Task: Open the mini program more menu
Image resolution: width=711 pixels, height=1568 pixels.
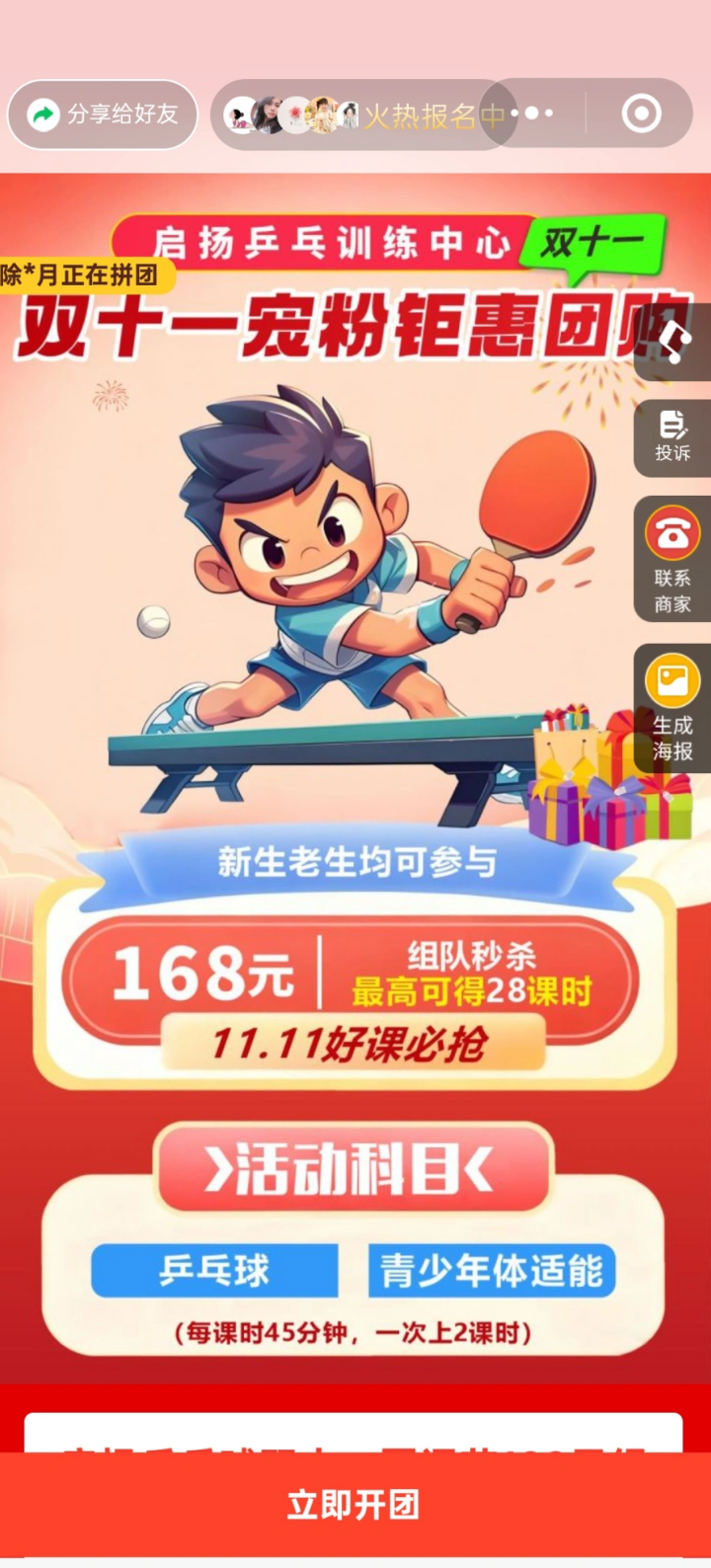Action: click(x=533, y=114)
